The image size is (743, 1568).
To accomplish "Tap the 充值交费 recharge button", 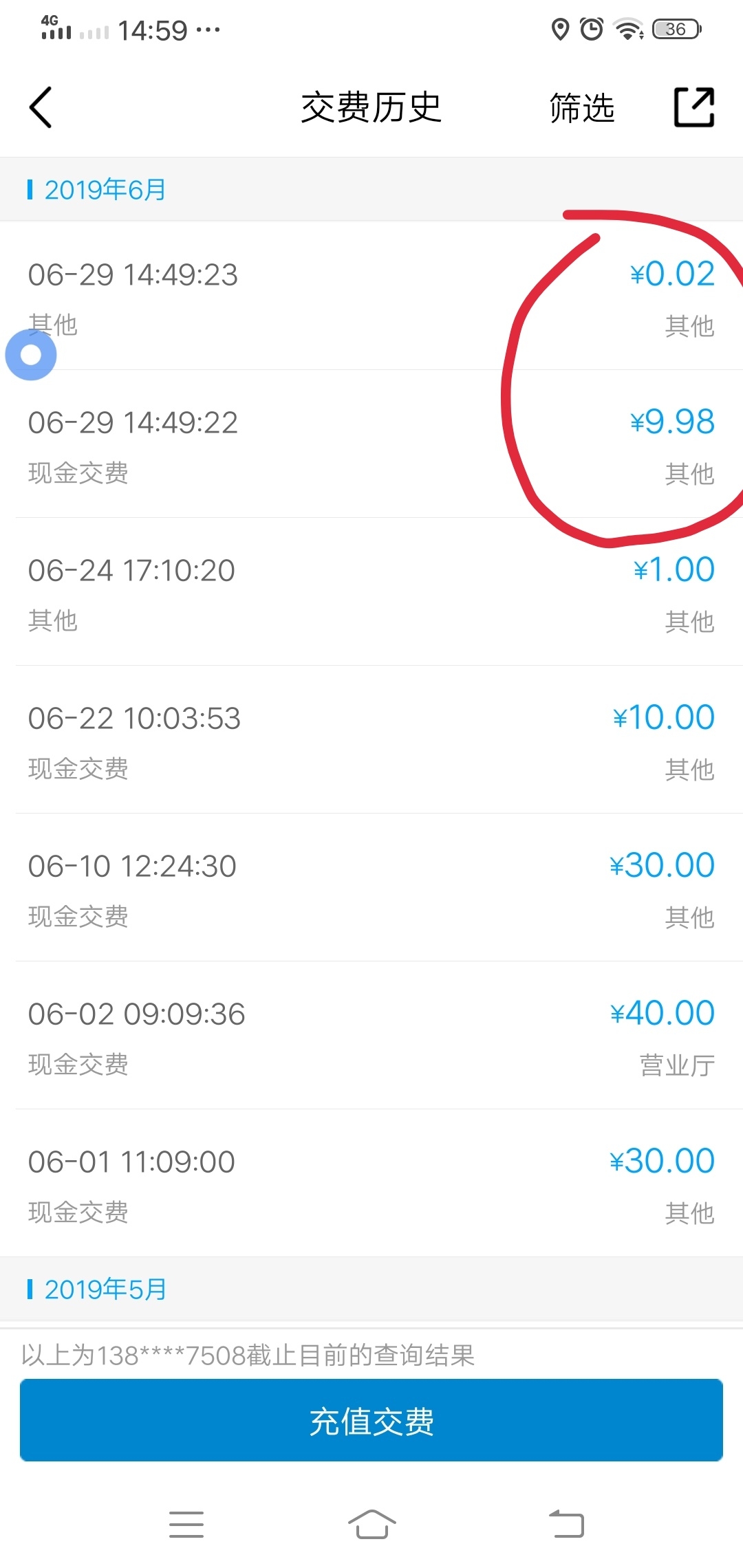I will tap(371, 1420).
